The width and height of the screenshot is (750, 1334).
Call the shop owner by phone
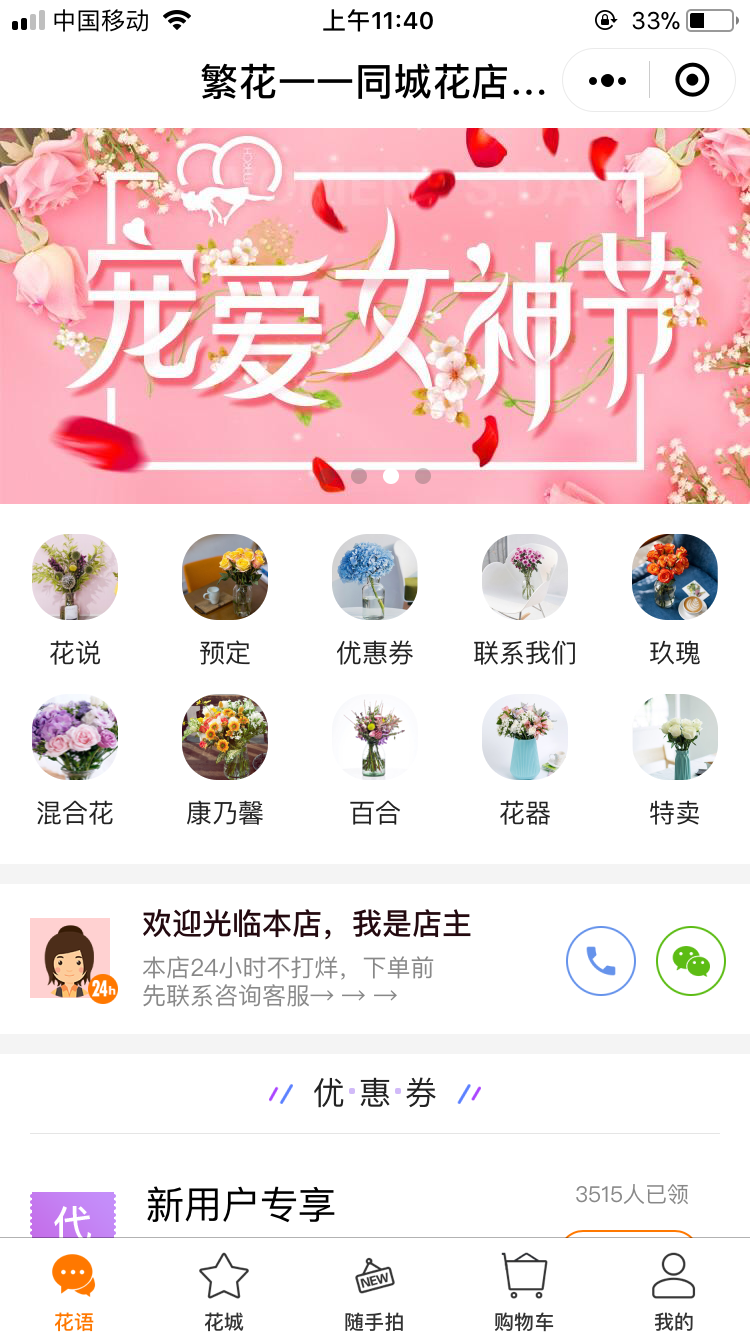point(601,961)
